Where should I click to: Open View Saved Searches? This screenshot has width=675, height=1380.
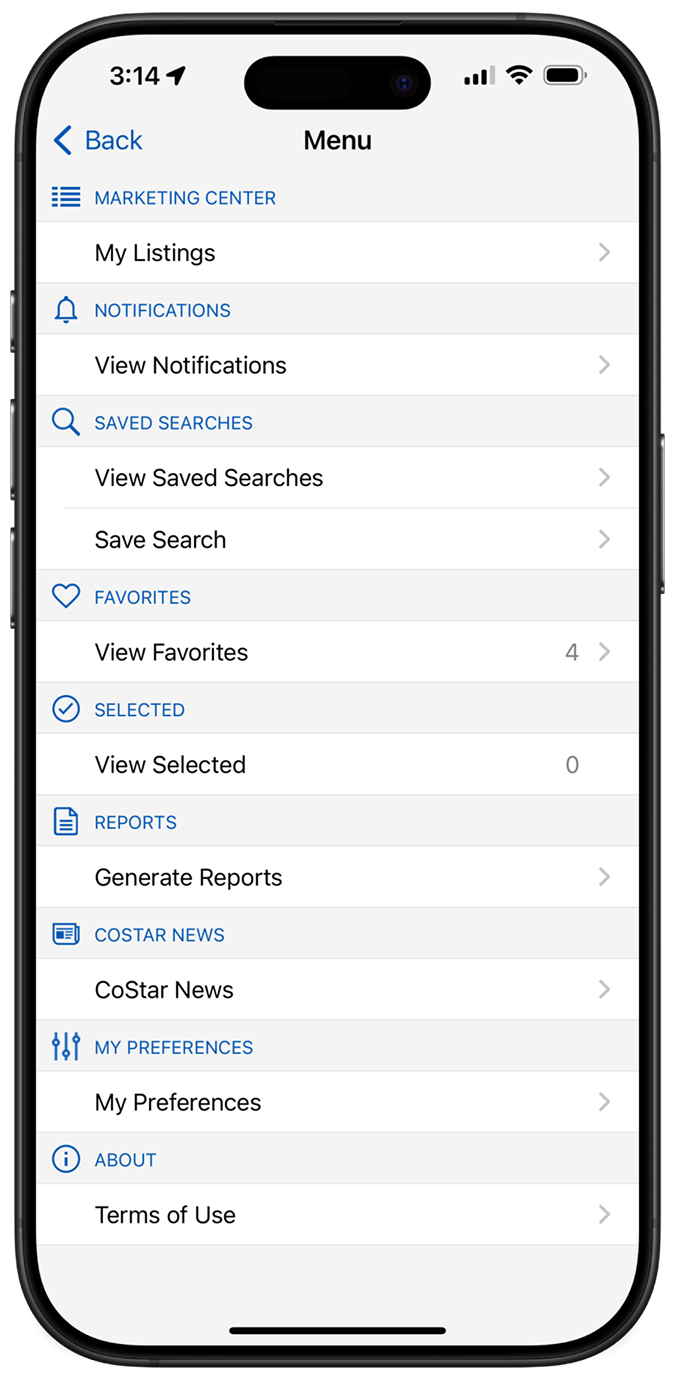click(337, 478)
